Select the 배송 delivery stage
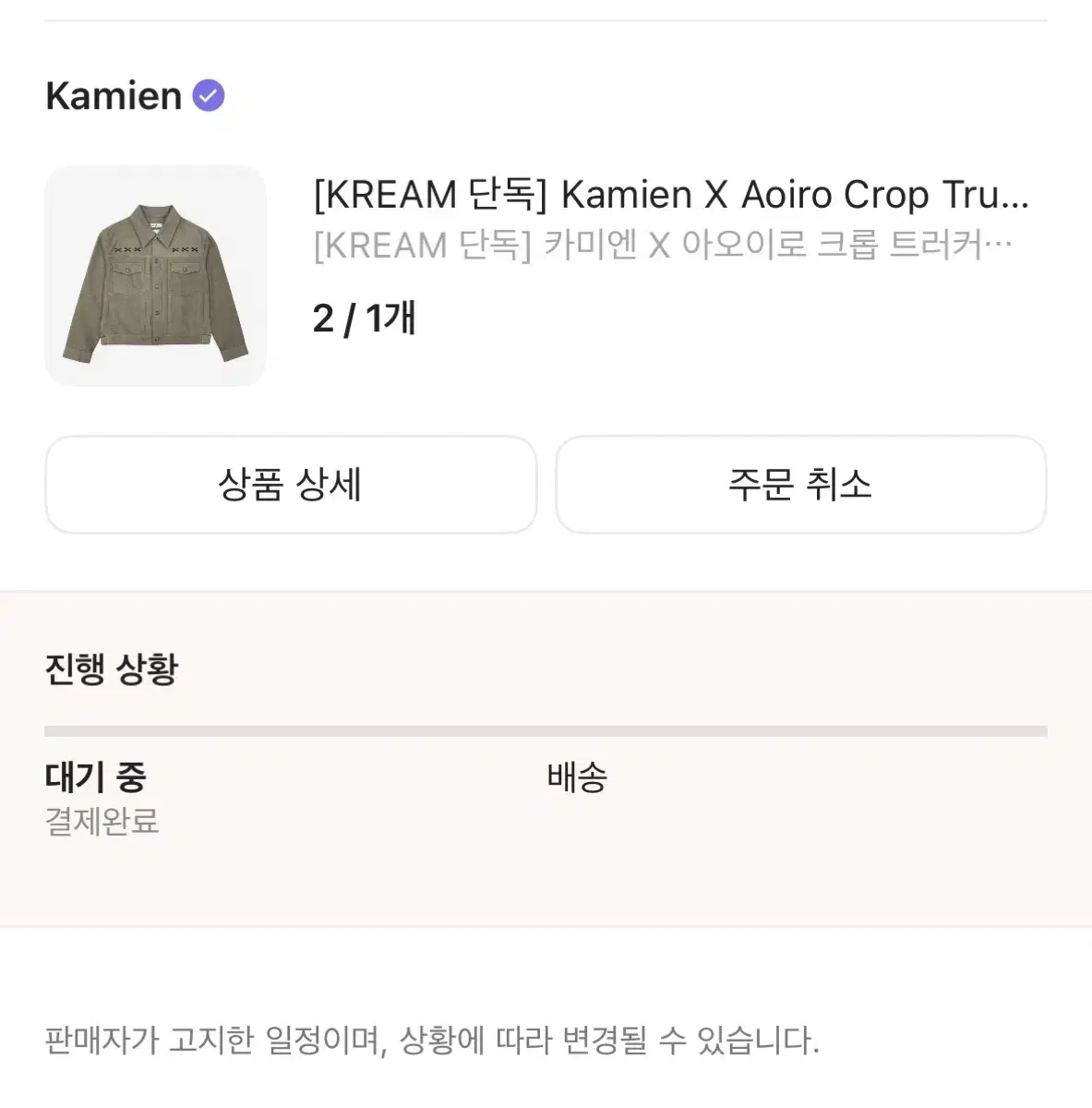This screenshot has width=1092, height=1108. tap(578, 779)
